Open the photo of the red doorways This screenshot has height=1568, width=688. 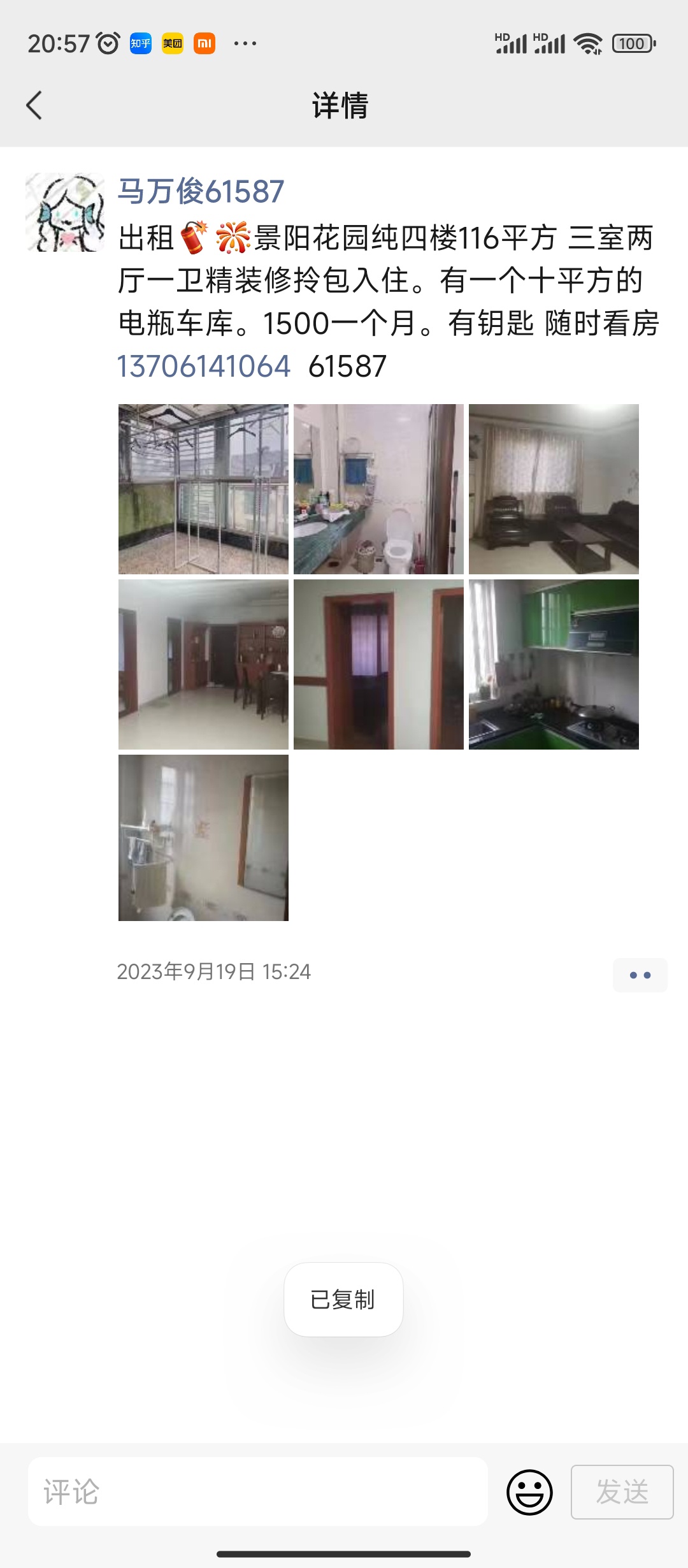(x=378, y=664)
